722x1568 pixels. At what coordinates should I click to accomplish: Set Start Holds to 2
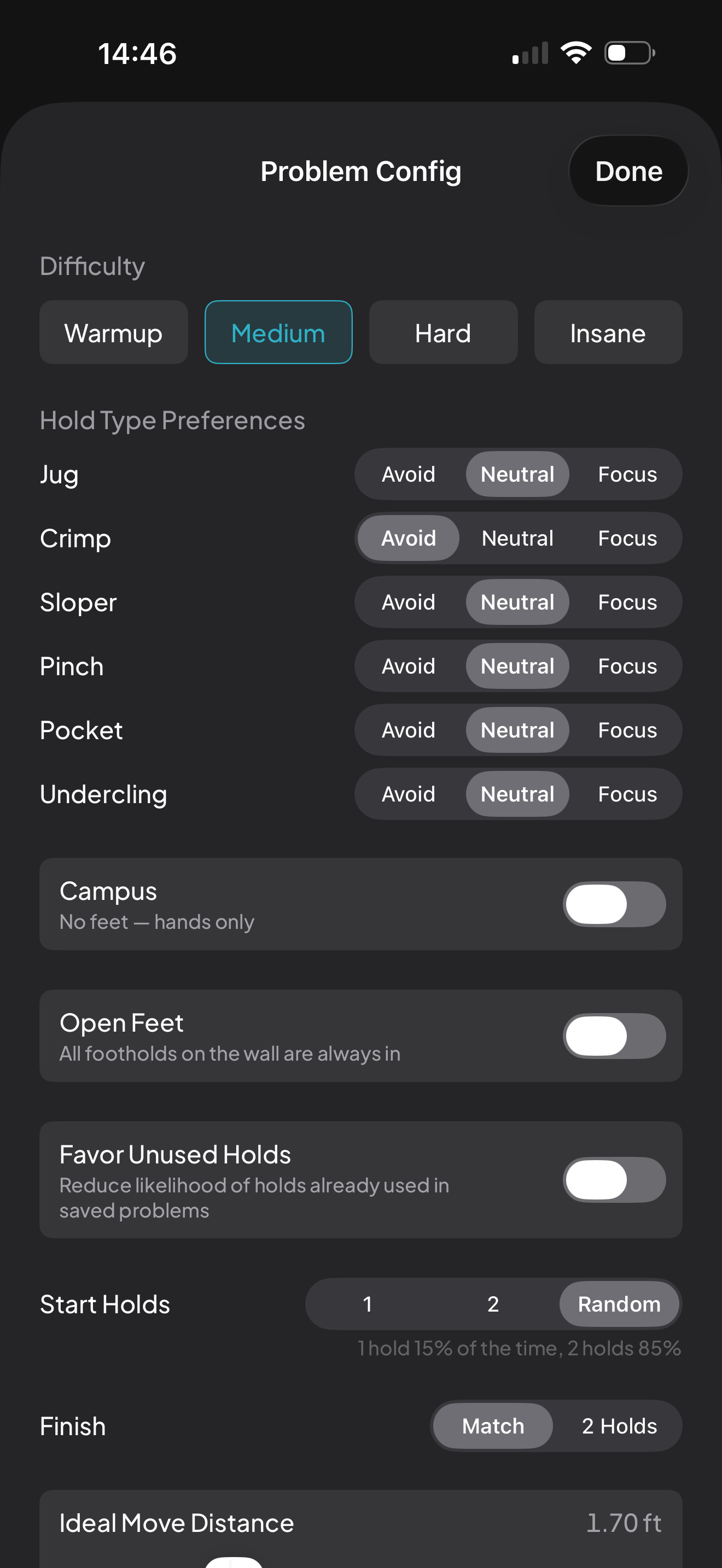493,1304
